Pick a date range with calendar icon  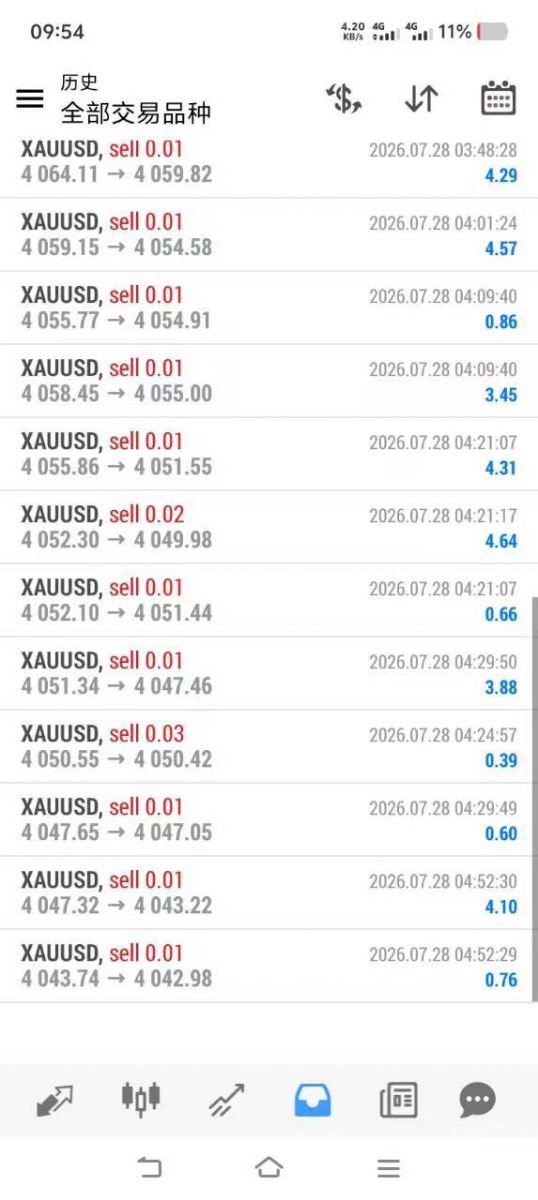point(498,98)
